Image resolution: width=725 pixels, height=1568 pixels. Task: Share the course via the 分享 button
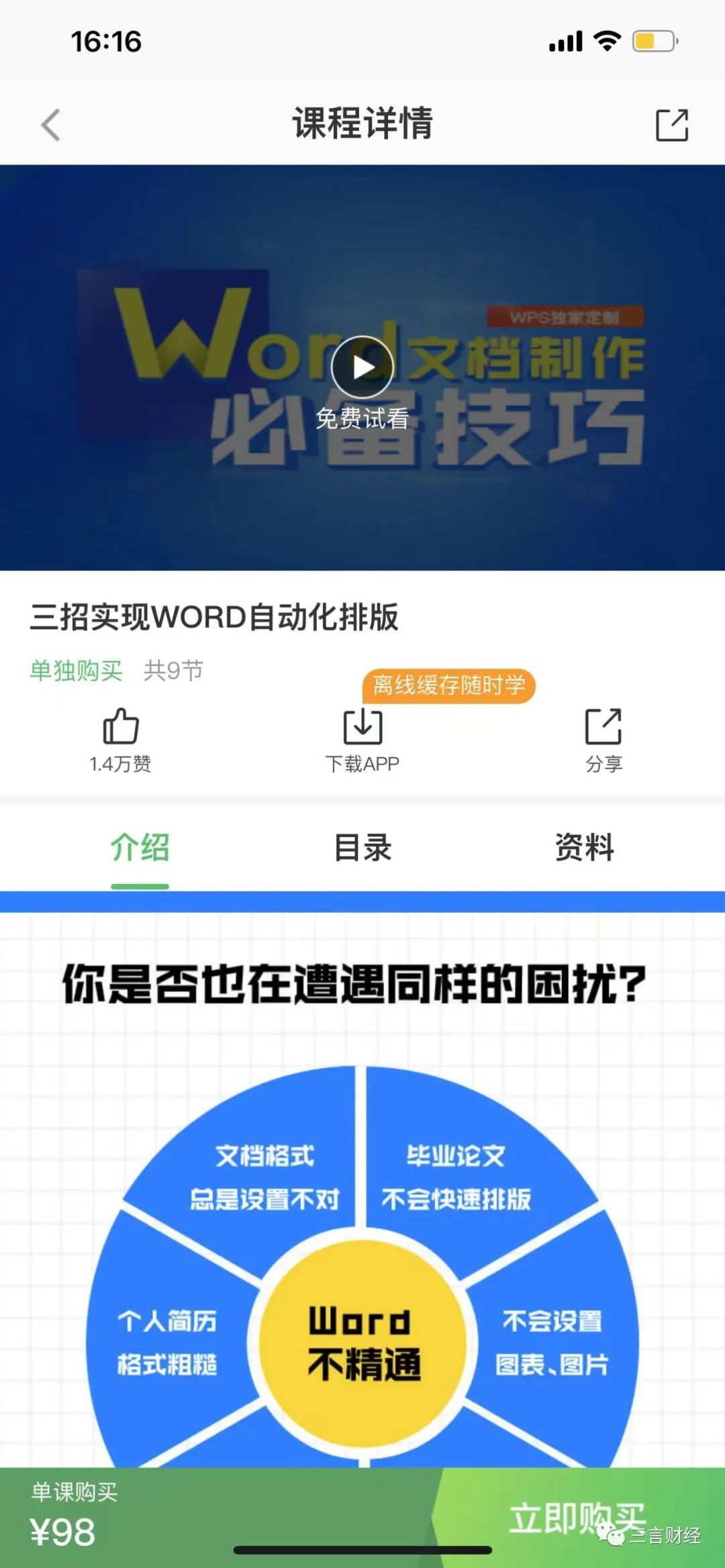point(603,739)
